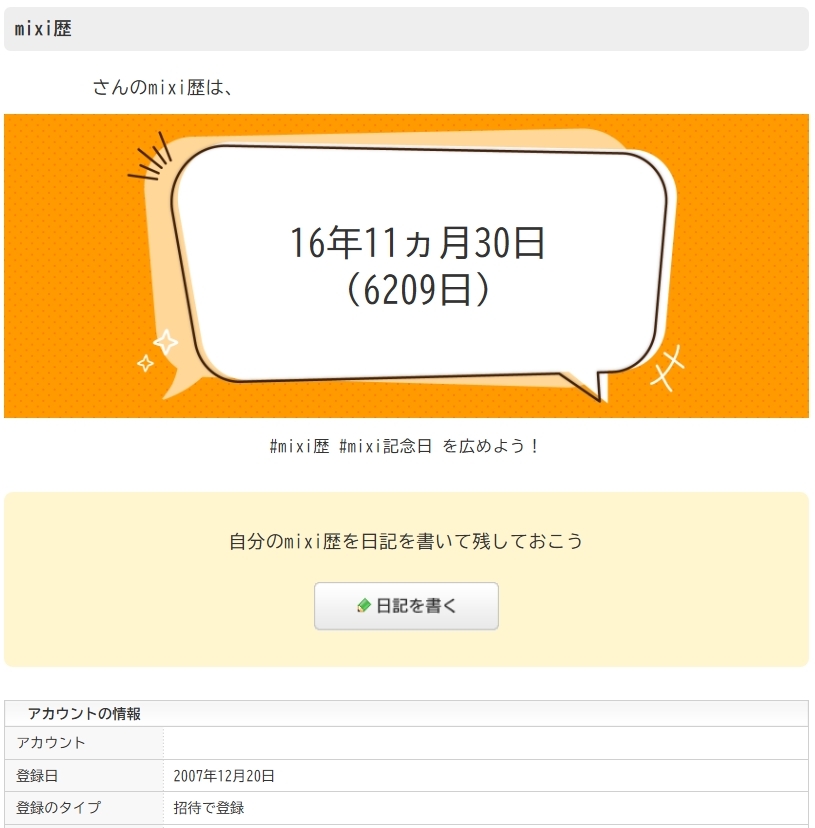
Task: Tap the 日記を書く button
Action: point(406,606)
